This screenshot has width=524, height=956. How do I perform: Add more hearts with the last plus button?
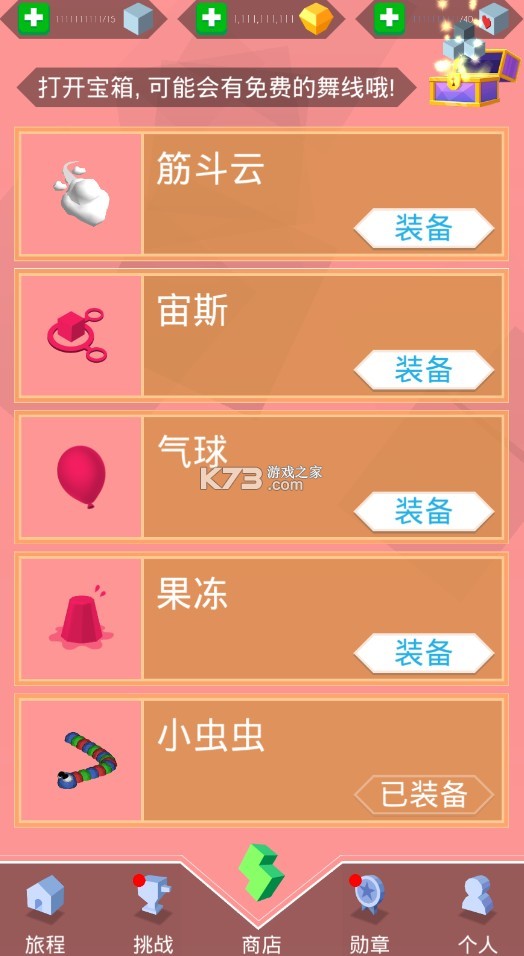[389, 18]
